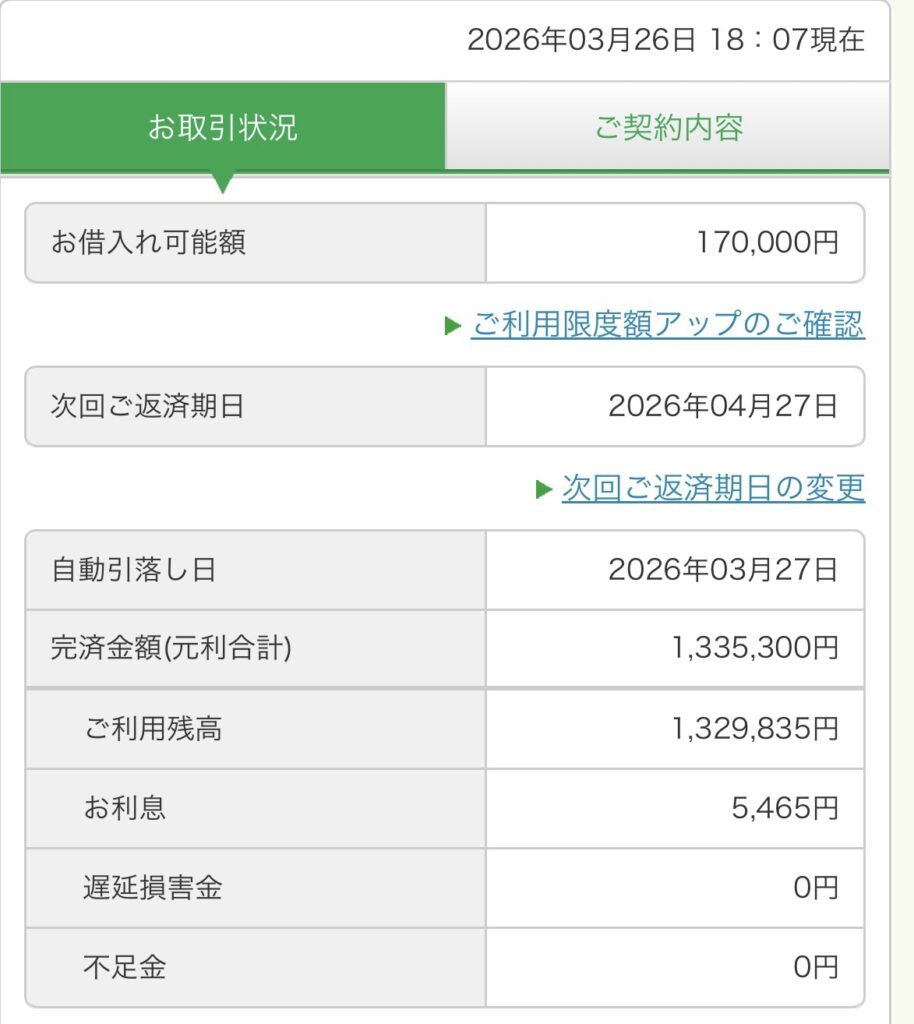Open 次回ご返済期日の変更 link
Screen dimensions: 914x1024
coord(712,488)
